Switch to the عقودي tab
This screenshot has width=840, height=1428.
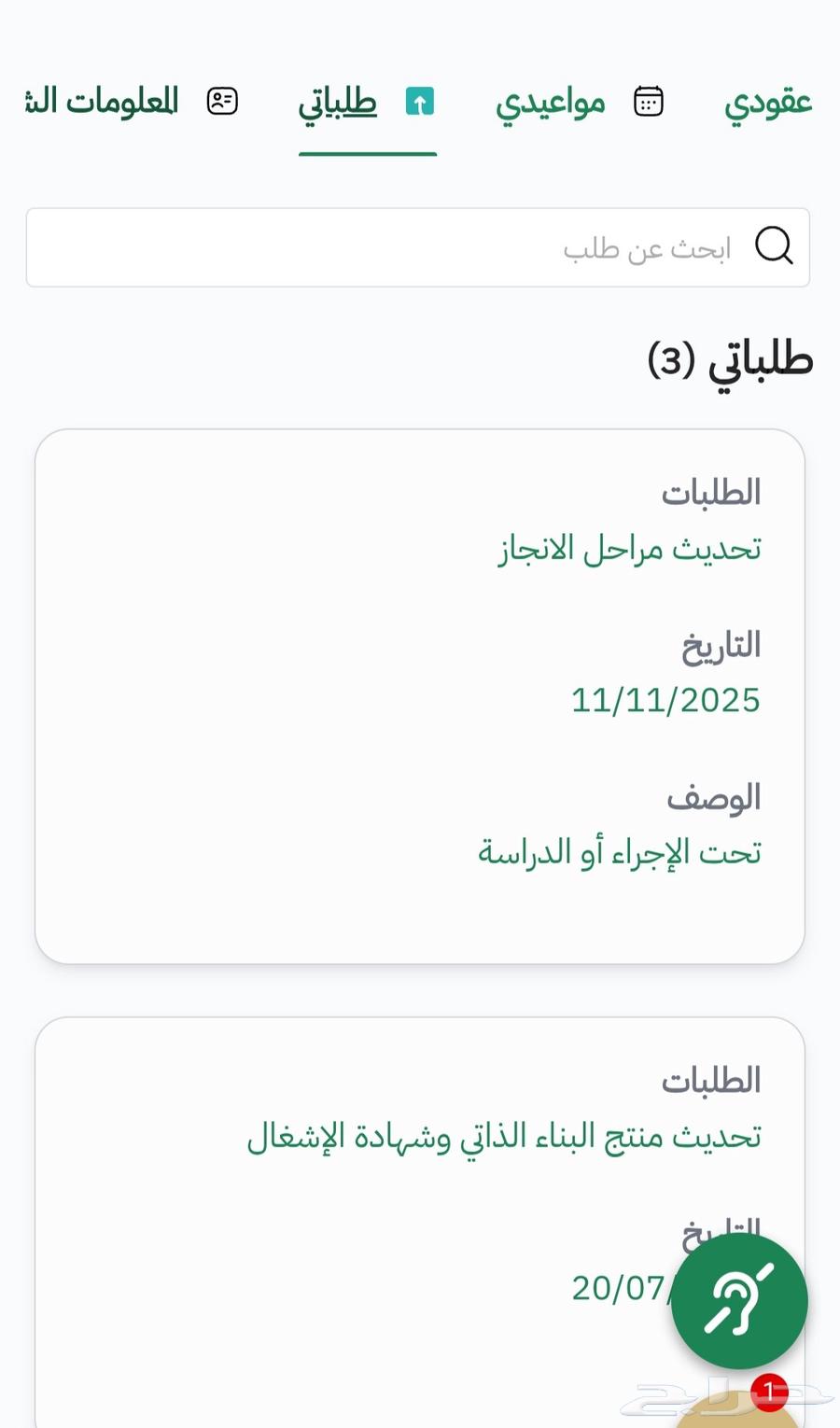click(x=768, y=104)
